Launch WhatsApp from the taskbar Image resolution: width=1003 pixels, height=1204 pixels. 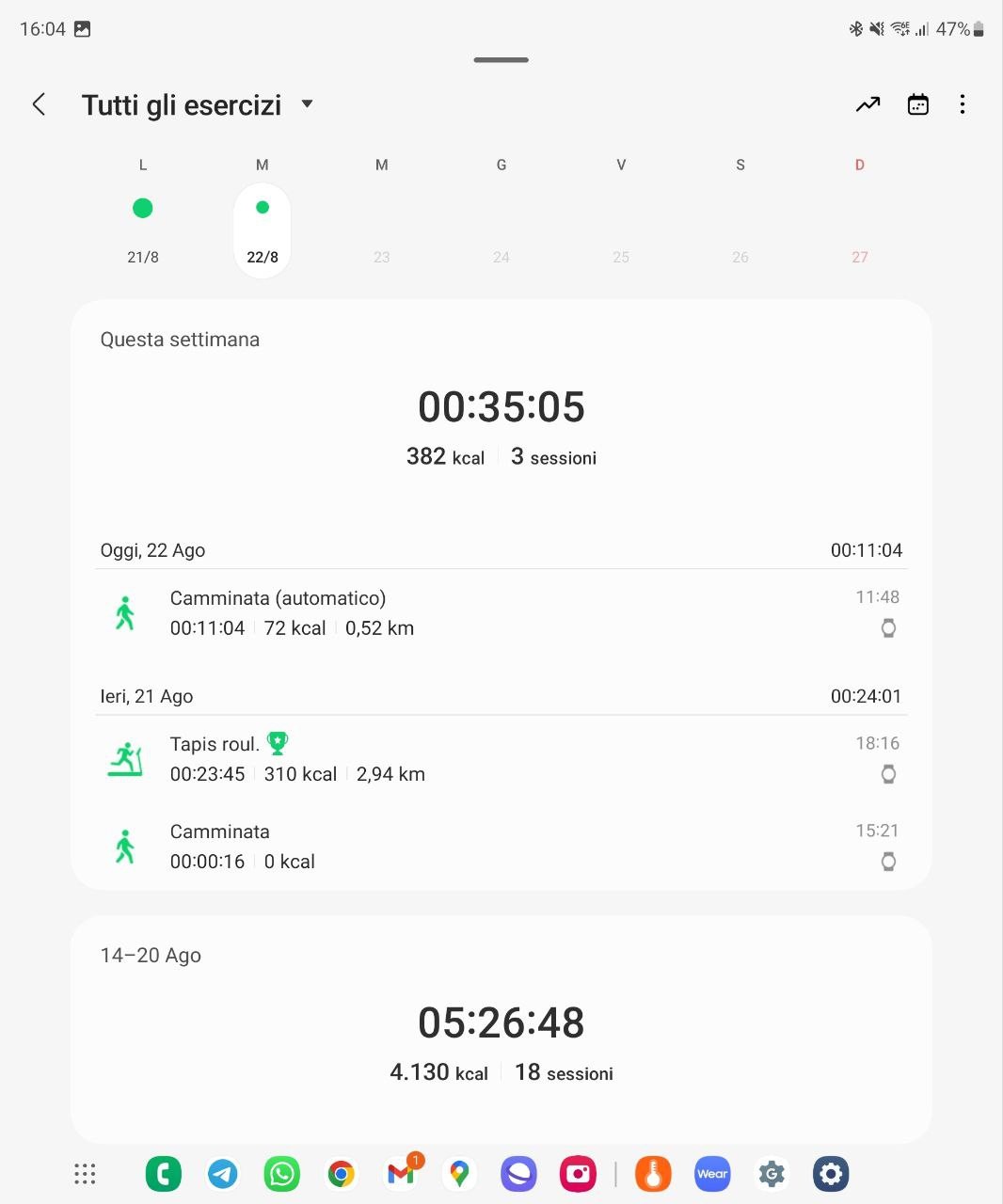[x=281, y=1174]
